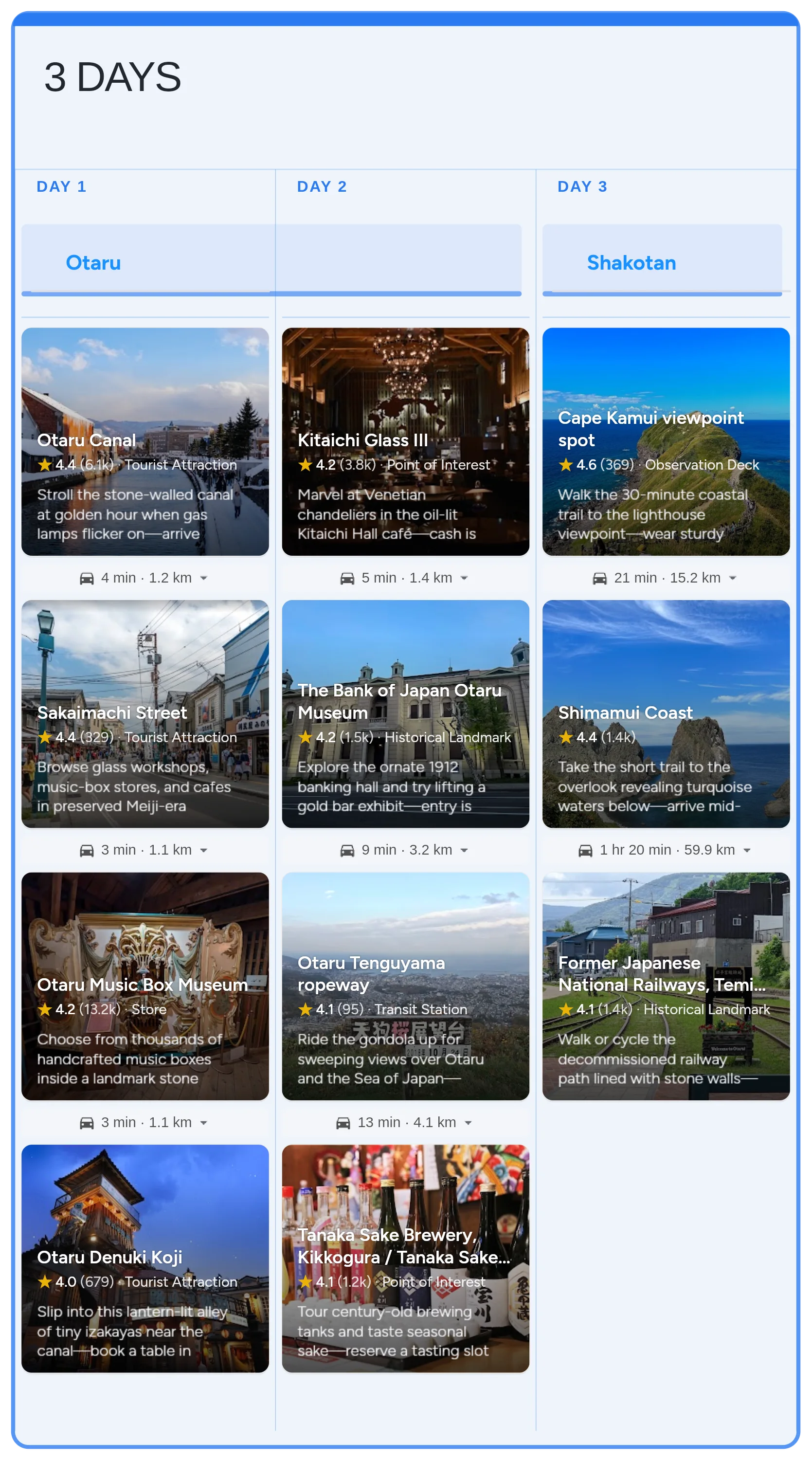The height and width of the screenshot is (1460, 812).
Task: Select the Otaru destination header
Action: click(93, 262)
